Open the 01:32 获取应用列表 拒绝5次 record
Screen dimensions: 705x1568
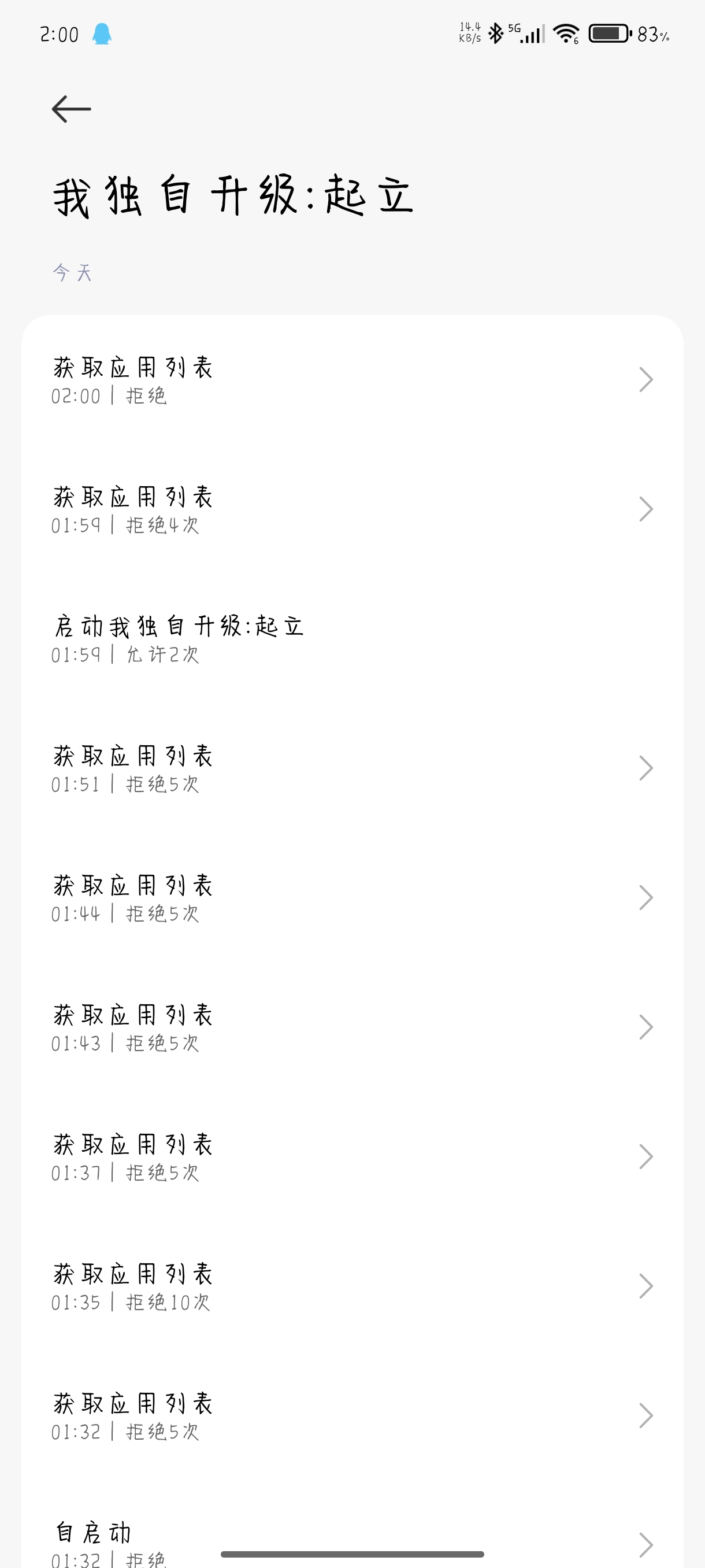352,1417
